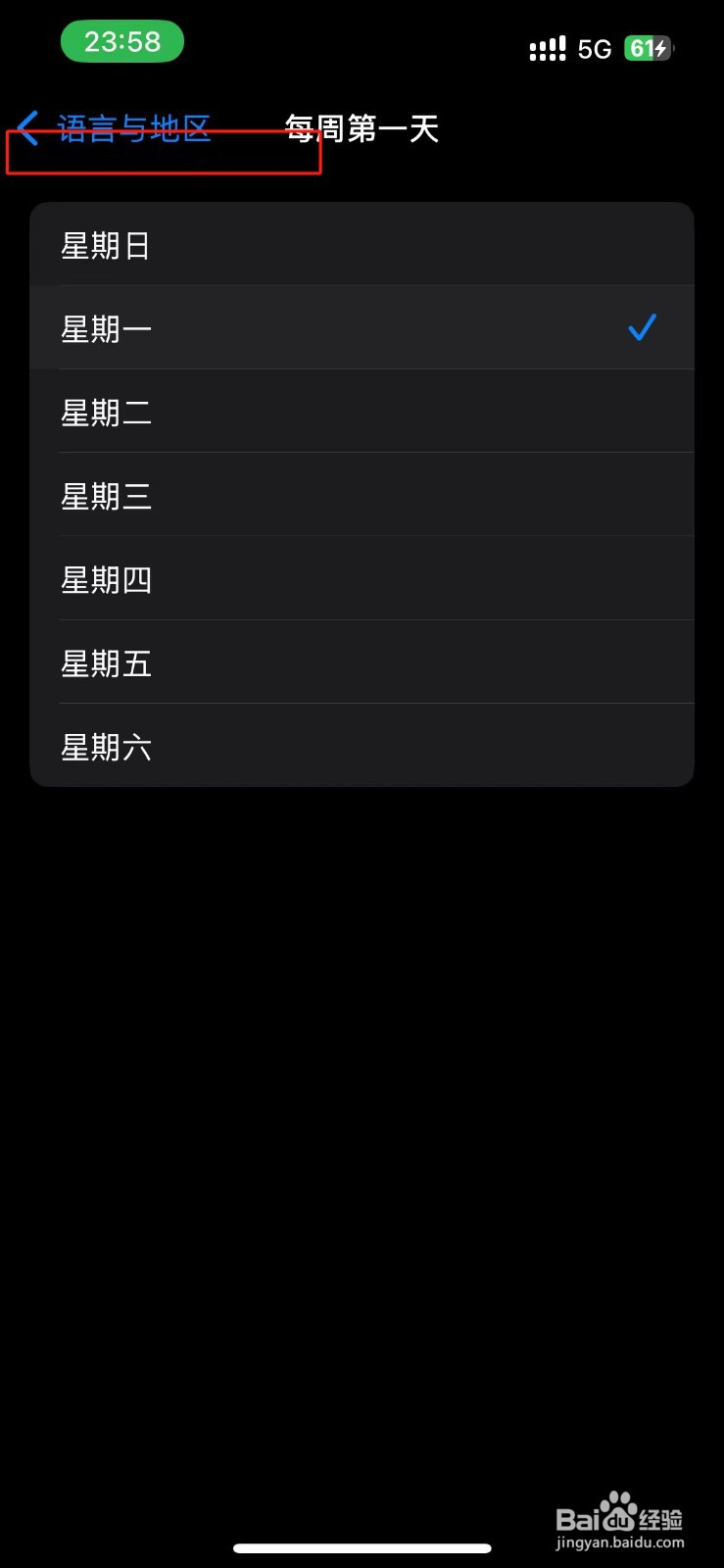Screen dimensions: 724x1568
Task: Tap the 5G network indicator
Action: (597, 48)
